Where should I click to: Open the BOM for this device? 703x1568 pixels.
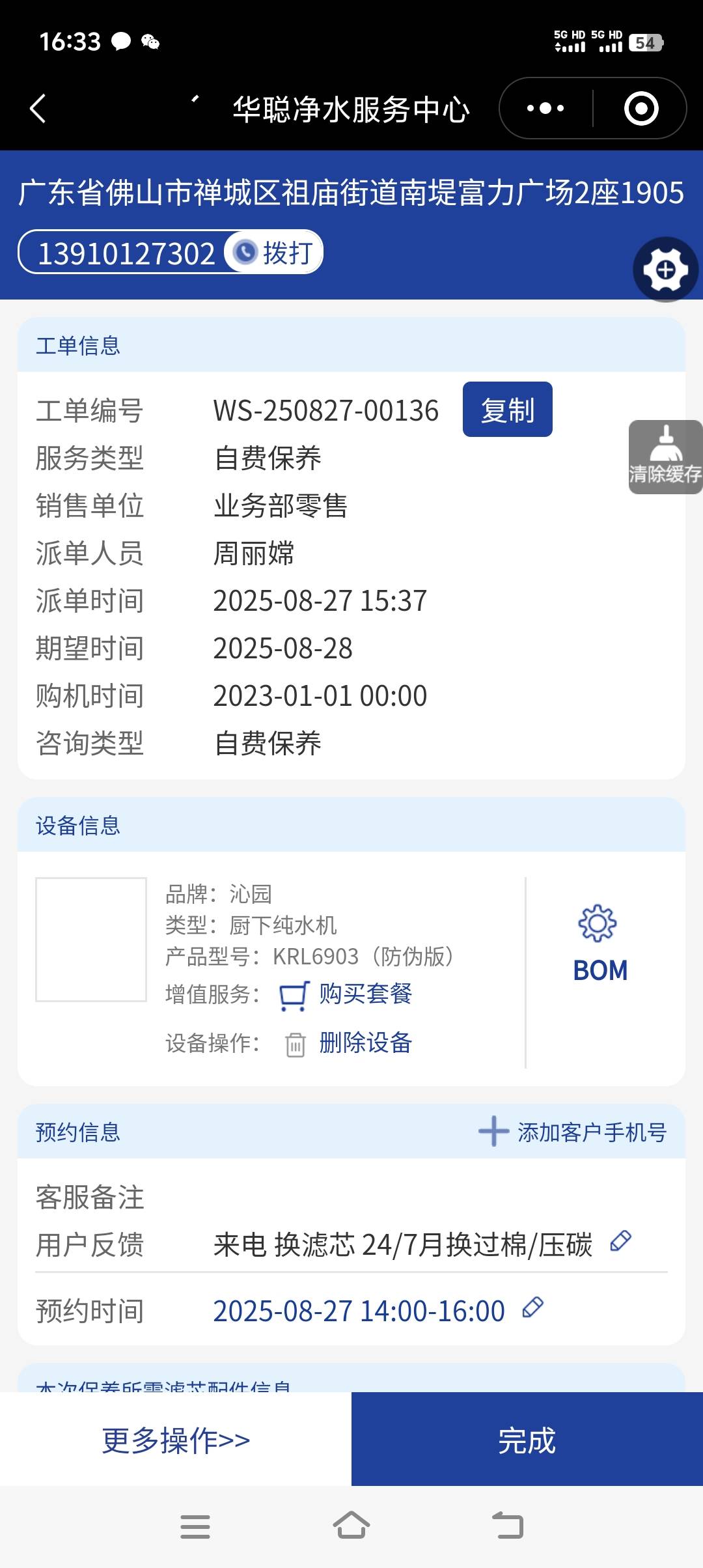click(x=600, y=944)
